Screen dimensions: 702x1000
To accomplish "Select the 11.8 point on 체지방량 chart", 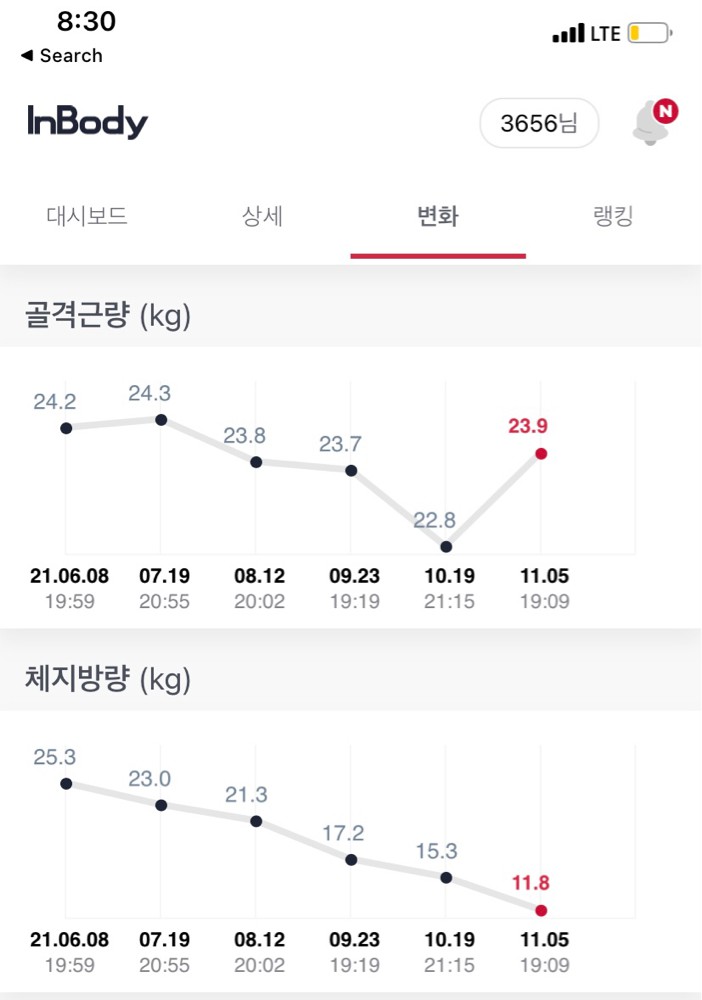I will tap(541, 910).
